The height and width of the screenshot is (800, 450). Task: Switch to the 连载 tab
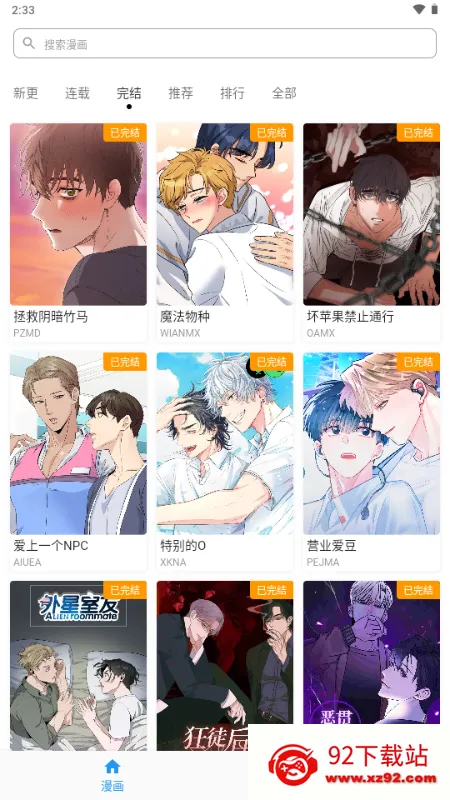(78, 93)
